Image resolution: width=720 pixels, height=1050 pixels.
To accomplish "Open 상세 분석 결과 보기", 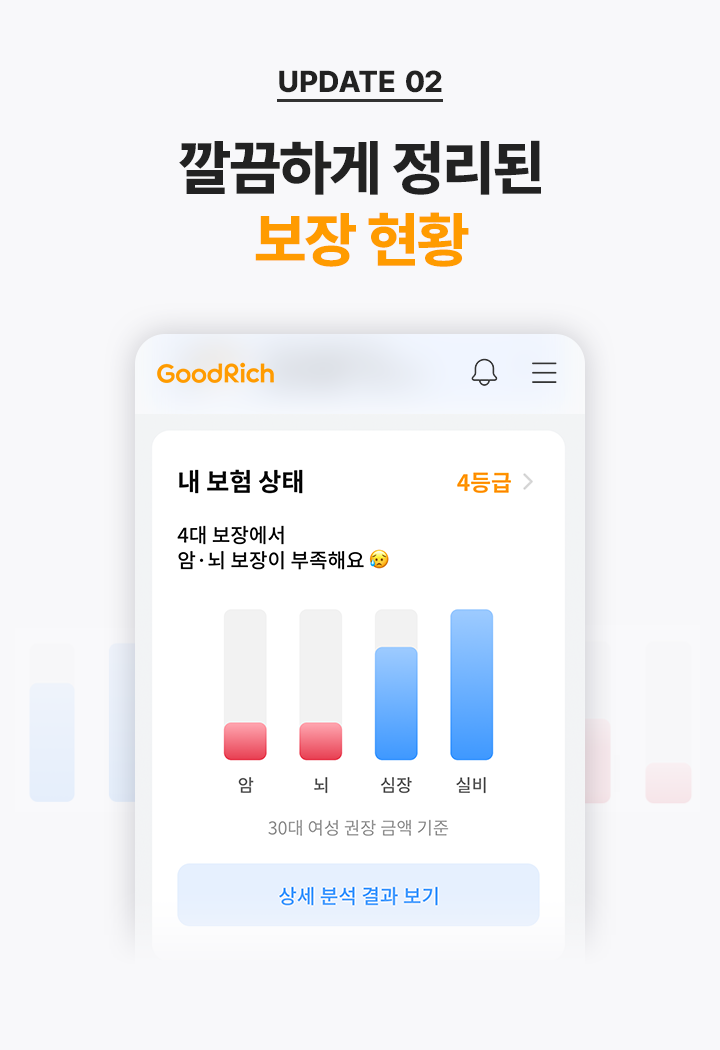I will (359, 895).
